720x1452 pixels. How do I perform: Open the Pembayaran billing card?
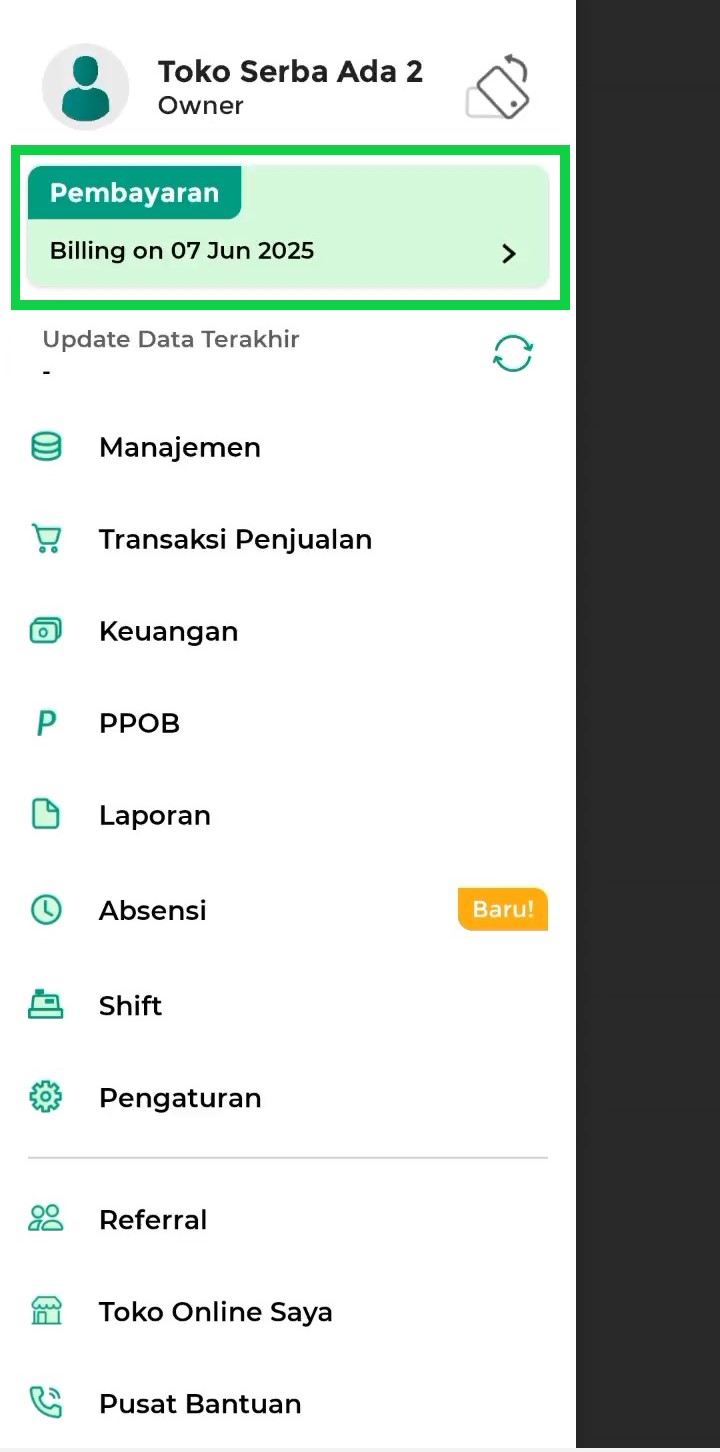click(288, 227)
